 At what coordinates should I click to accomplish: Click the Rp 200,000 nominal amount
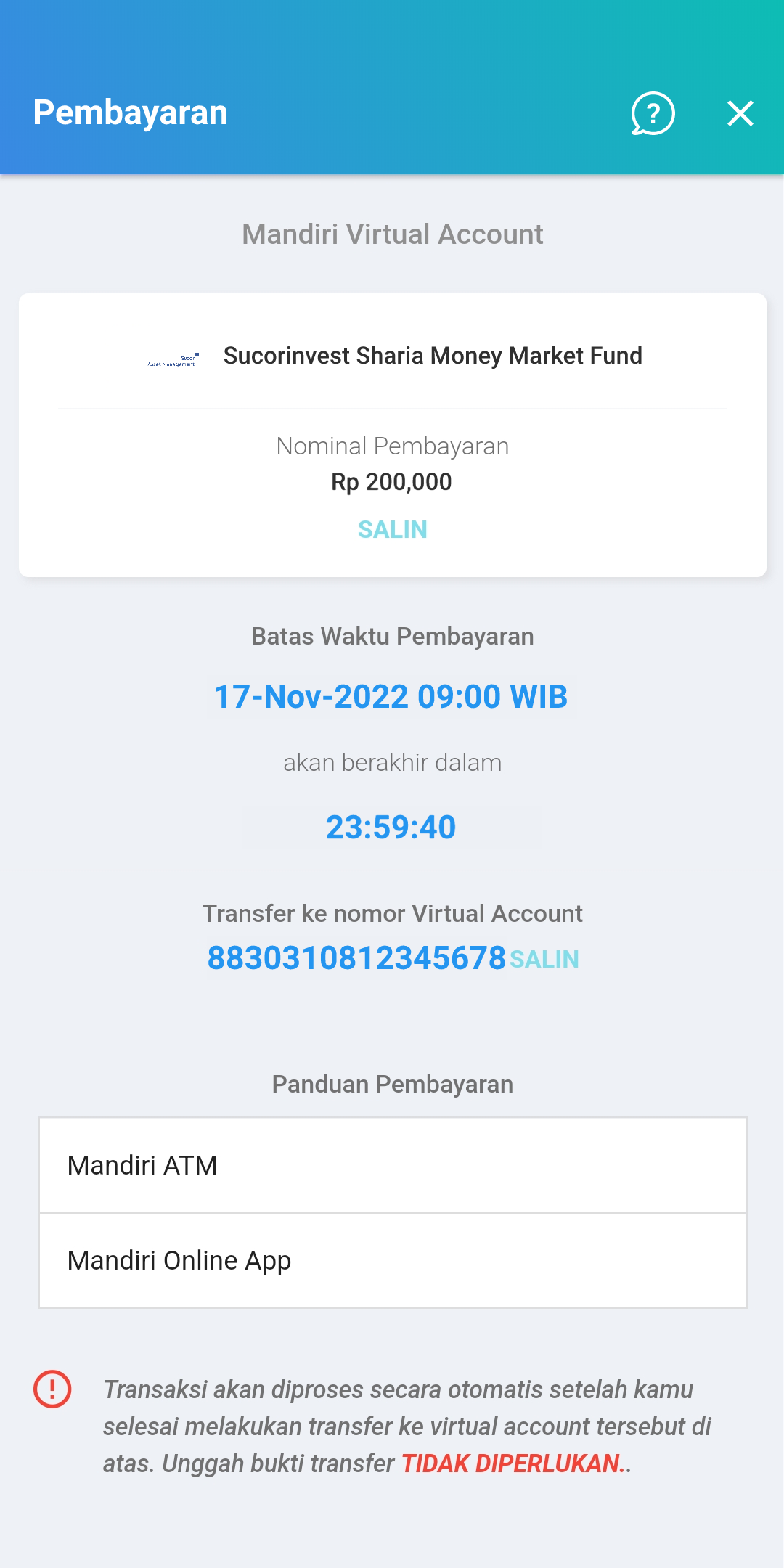point(392,481)
